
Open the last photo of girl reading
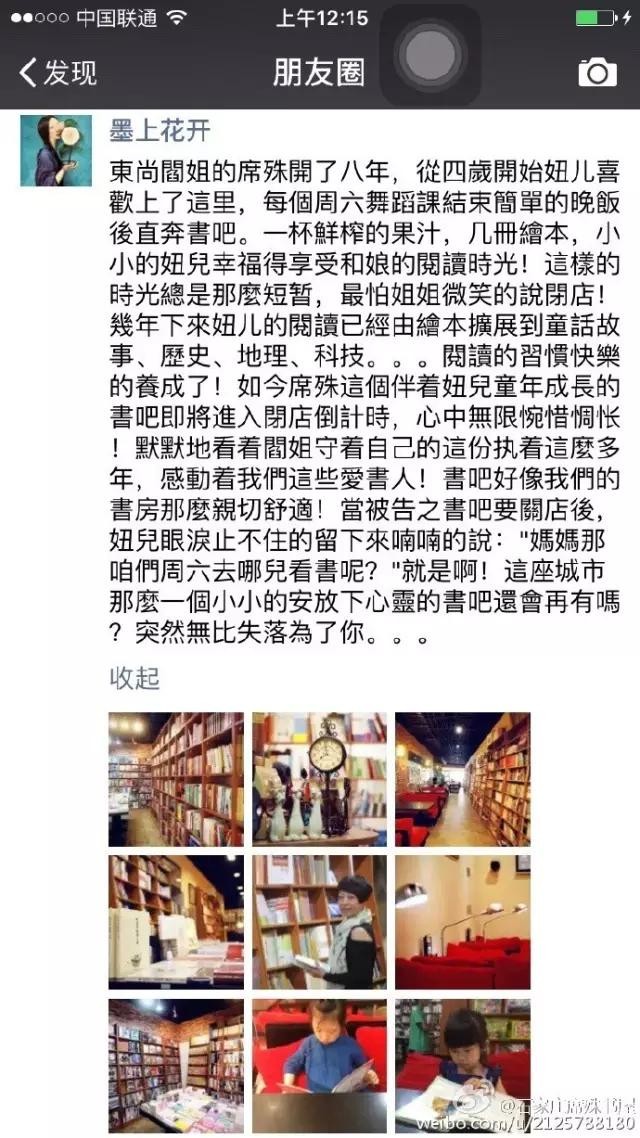(463, 1064)
